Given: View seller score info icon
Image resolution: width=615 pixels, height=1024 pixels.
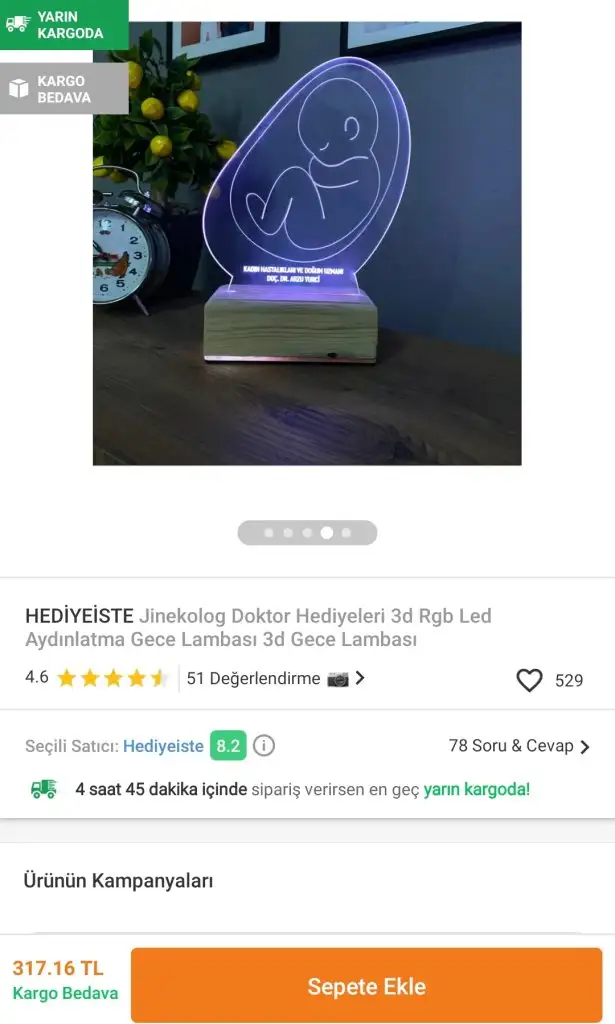Looking at the screenshot, I should pos(264,746).
